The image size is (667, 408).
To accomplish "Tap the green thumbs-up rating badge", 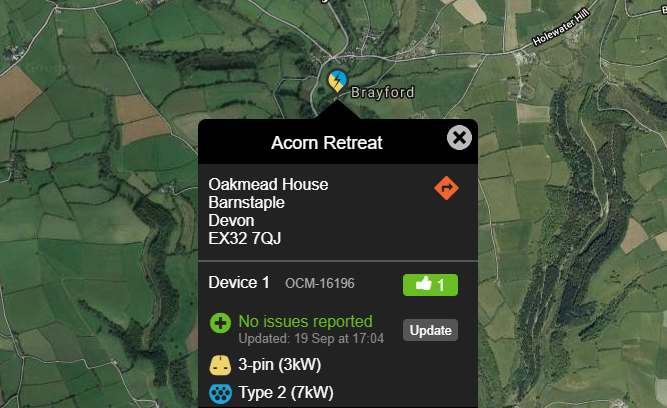I will pyautogui.click(x=430, y=285).
